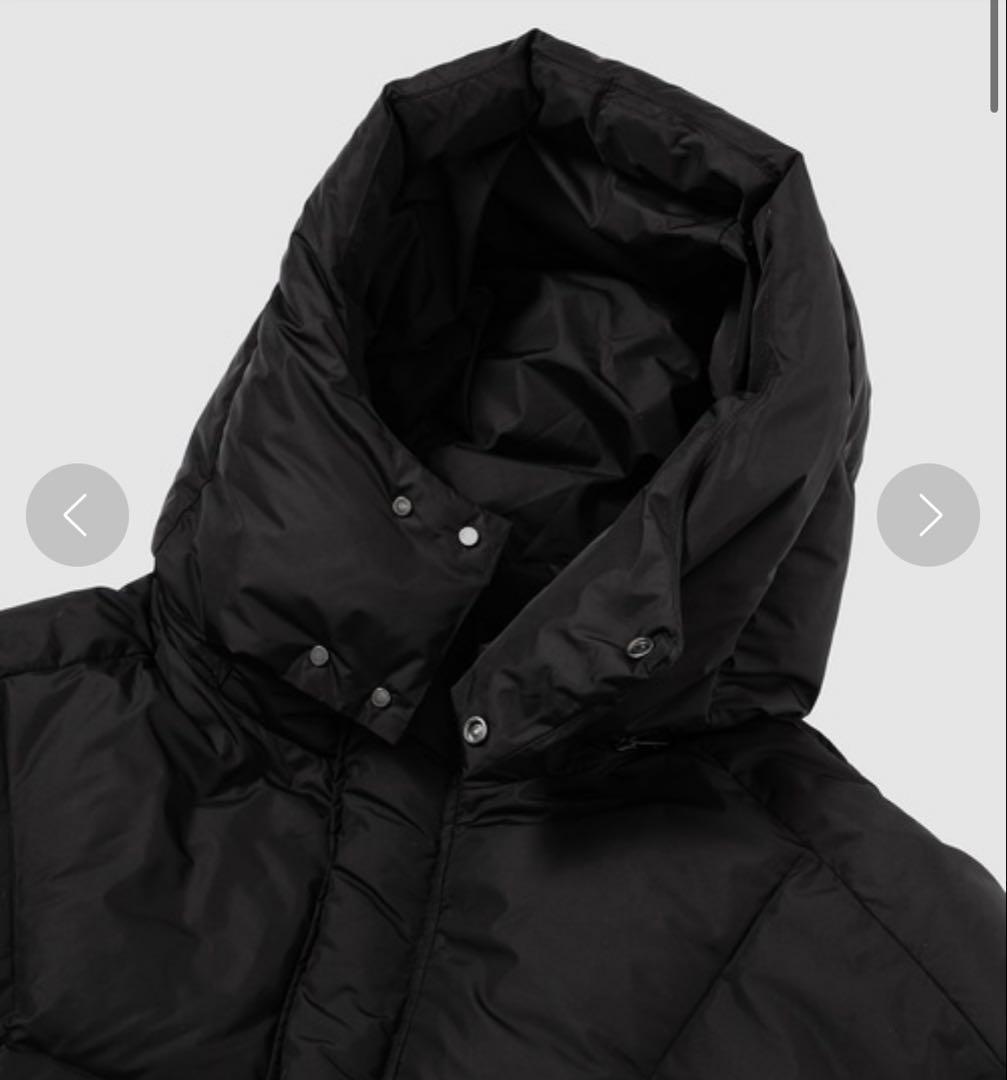Advance to the next product image
The height and width of the screenshot is (1080, 1007).
pyautogui.click(x=928, y=515)
